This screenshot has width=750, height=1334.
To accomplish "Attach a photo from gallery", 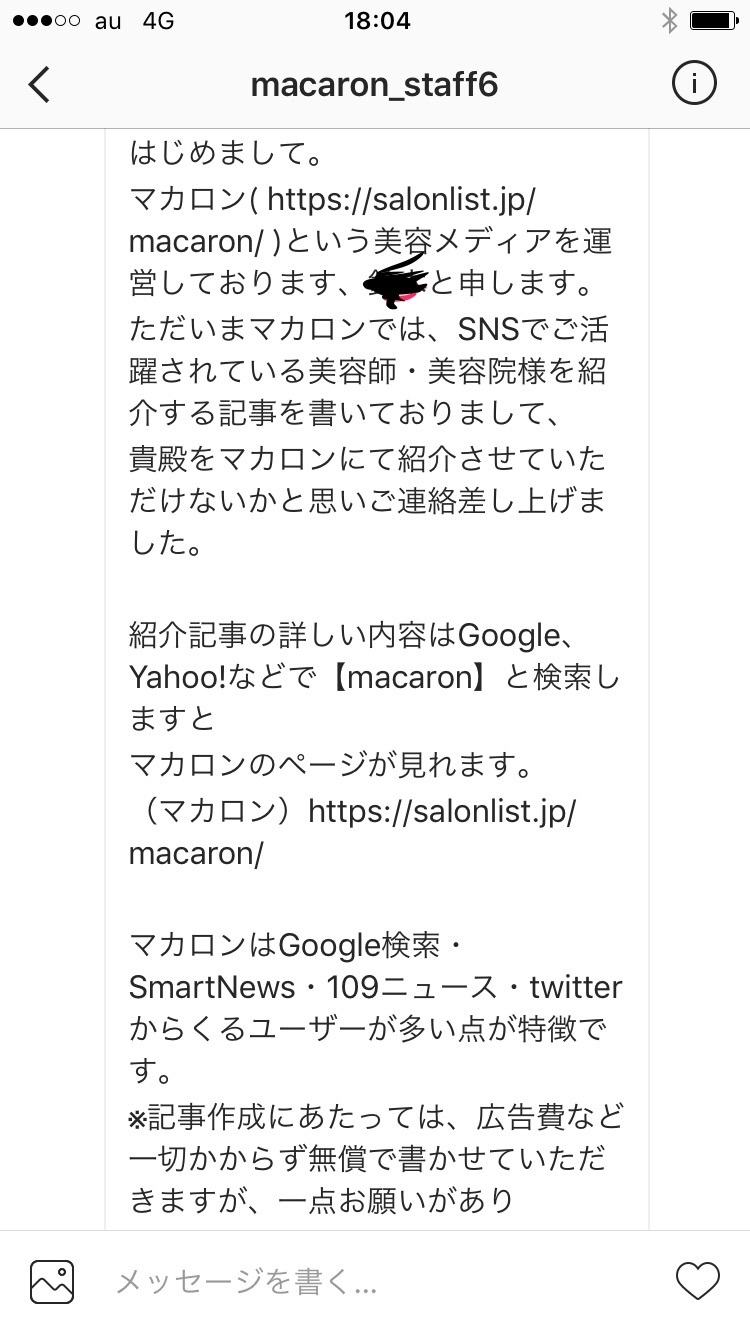I will pos(52,1281).
